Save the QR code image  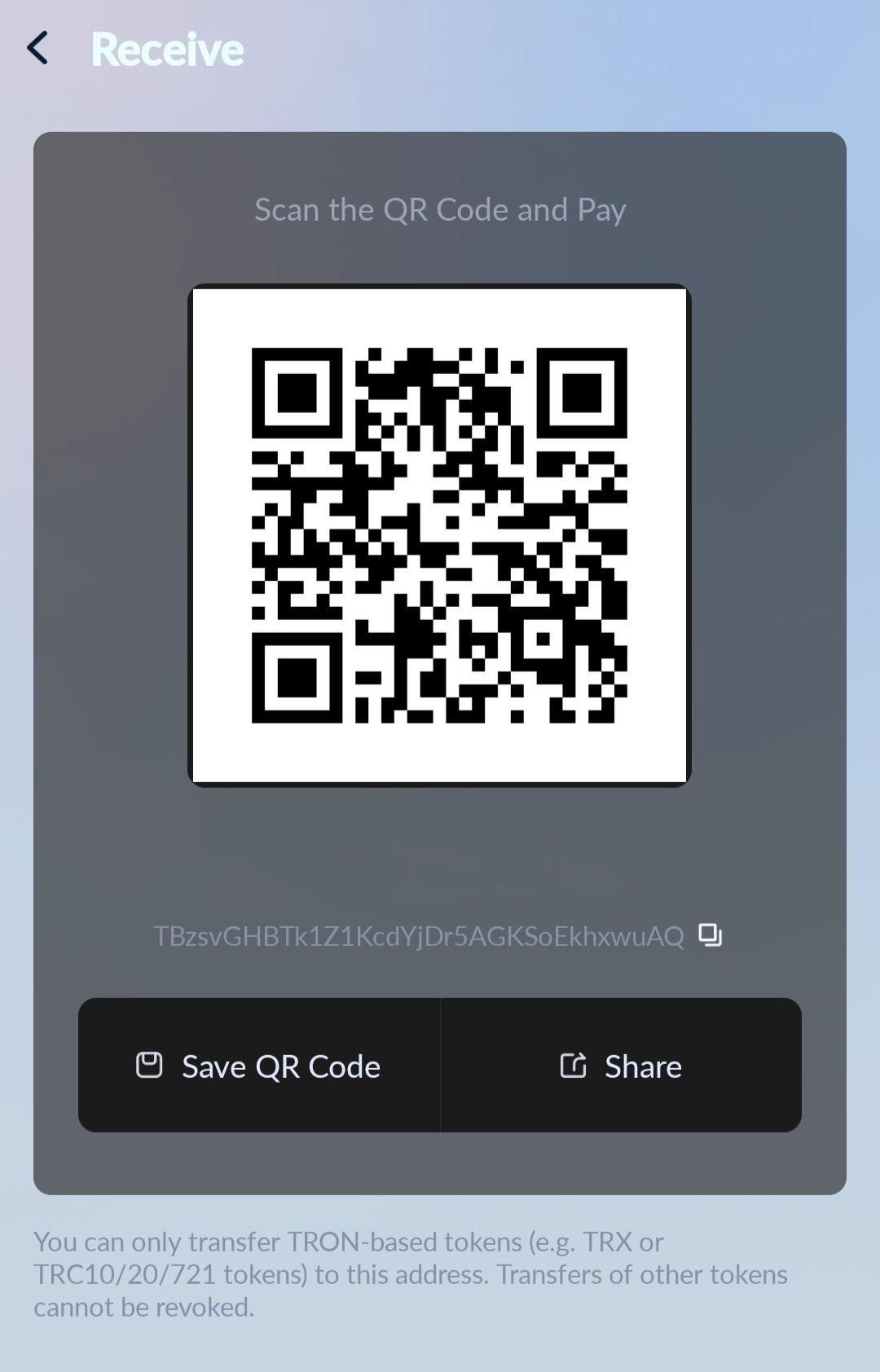tap(259, 1066)
